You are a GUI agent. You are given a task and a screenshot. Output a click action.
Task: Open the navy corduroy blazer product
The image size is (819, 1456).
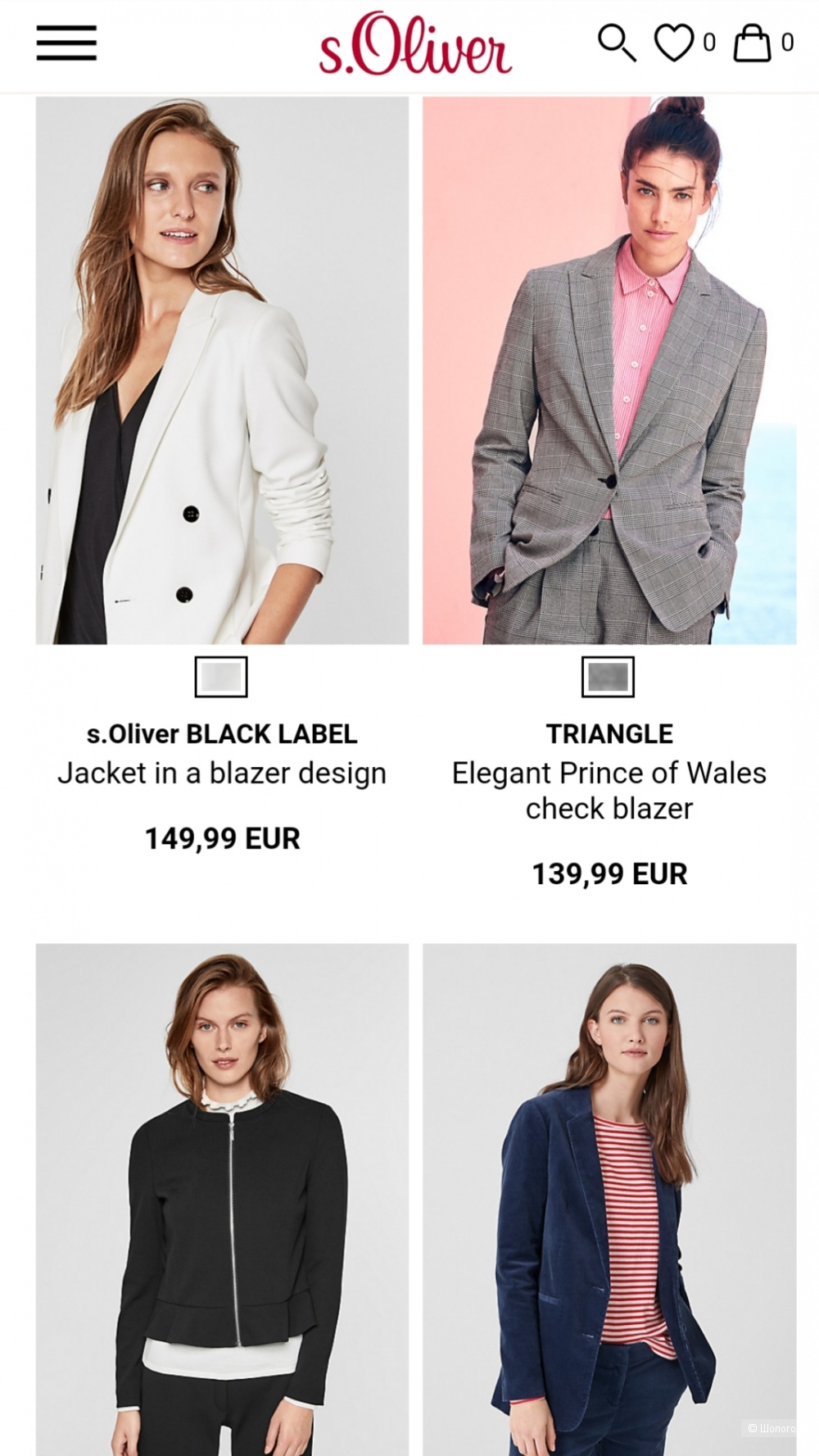click(x=609, y=1196)
